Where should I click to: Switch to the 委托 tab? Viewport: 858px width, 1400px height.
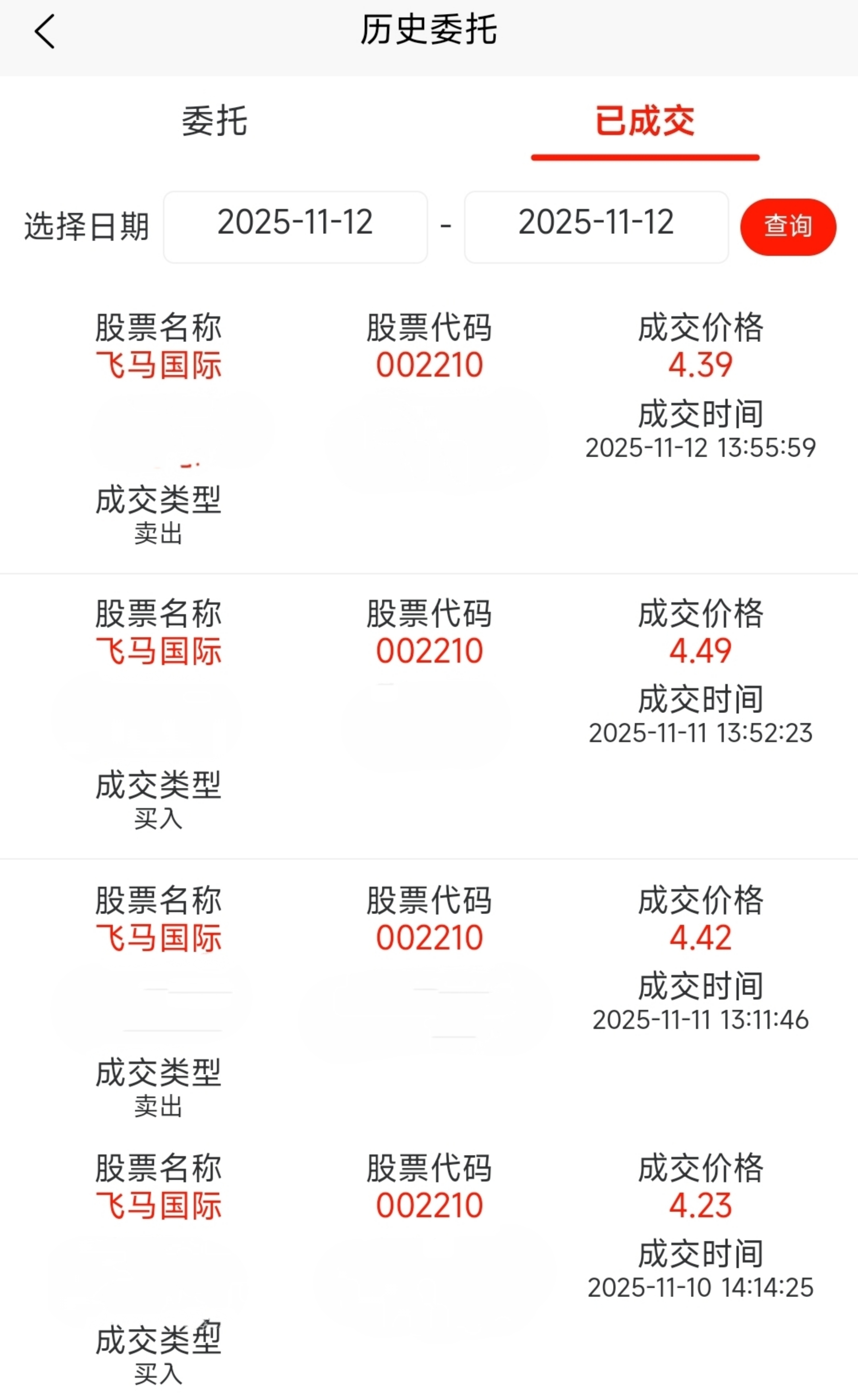coord(214,121)
